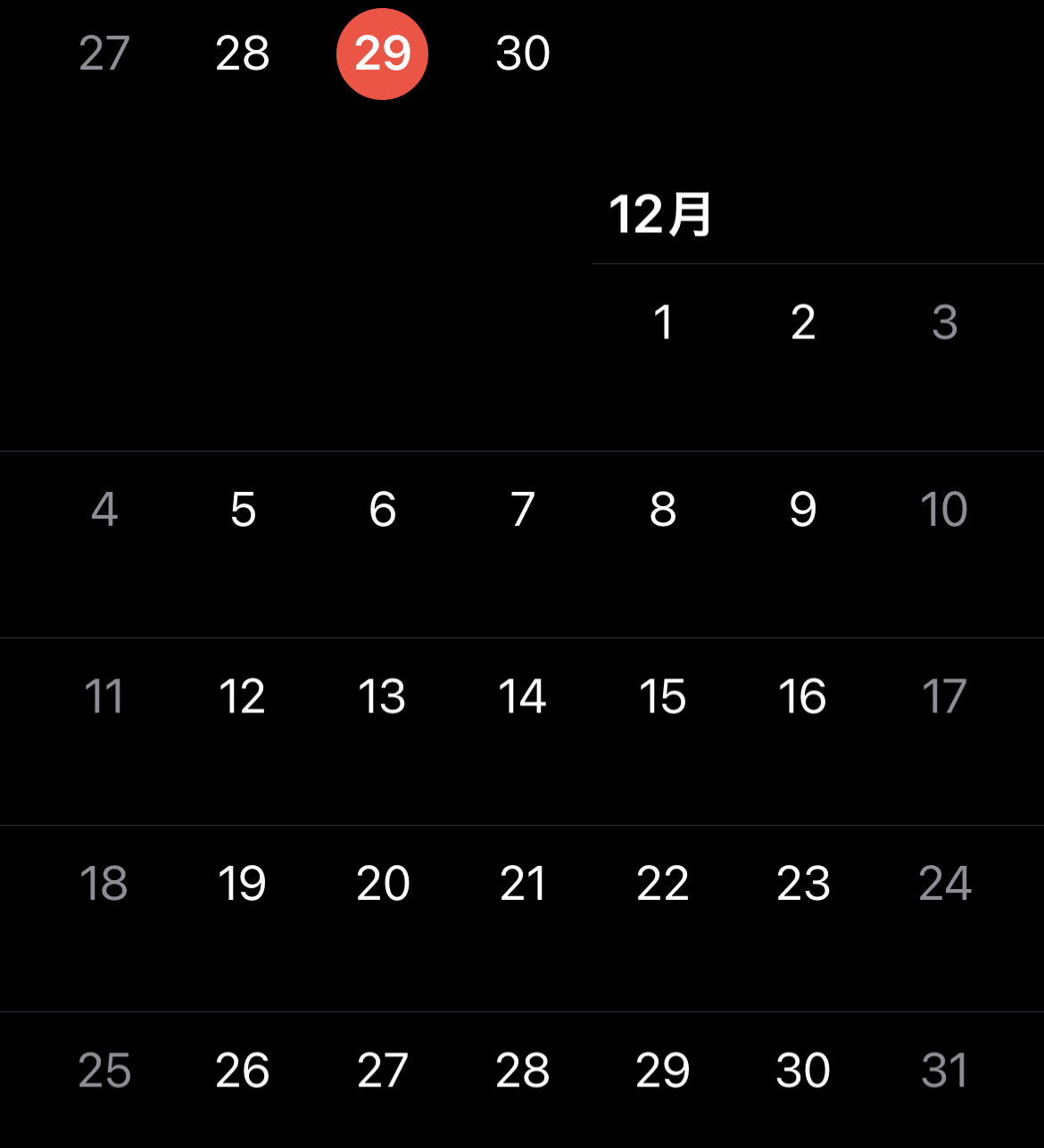Viewport: 1044px width, 1148px height.
Task: Open December 1 in the calendar
Action: (663, 322)
